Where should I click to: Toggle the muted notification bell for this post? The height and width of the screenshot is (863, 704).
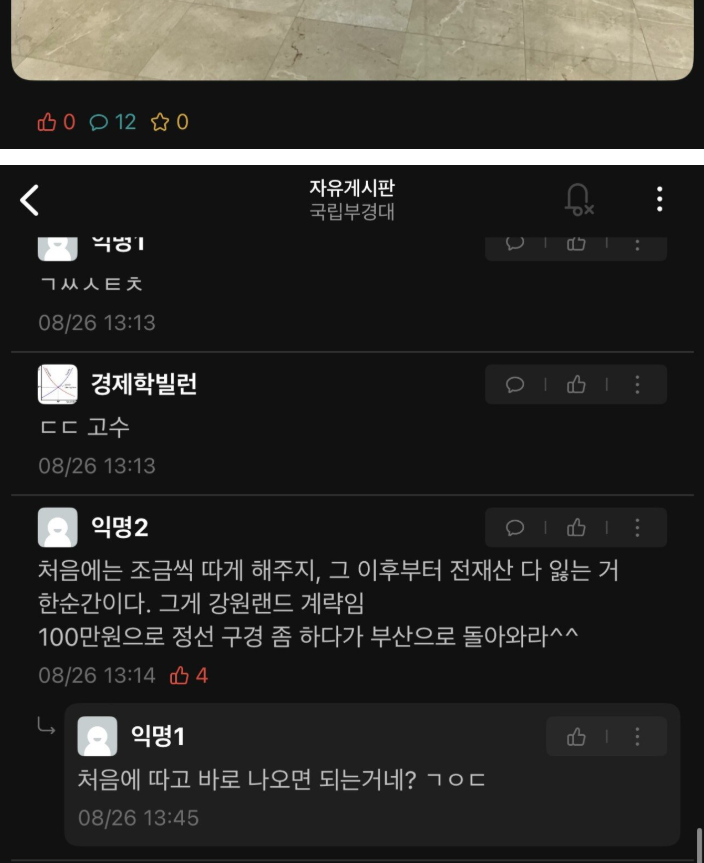tap(578, 200)
